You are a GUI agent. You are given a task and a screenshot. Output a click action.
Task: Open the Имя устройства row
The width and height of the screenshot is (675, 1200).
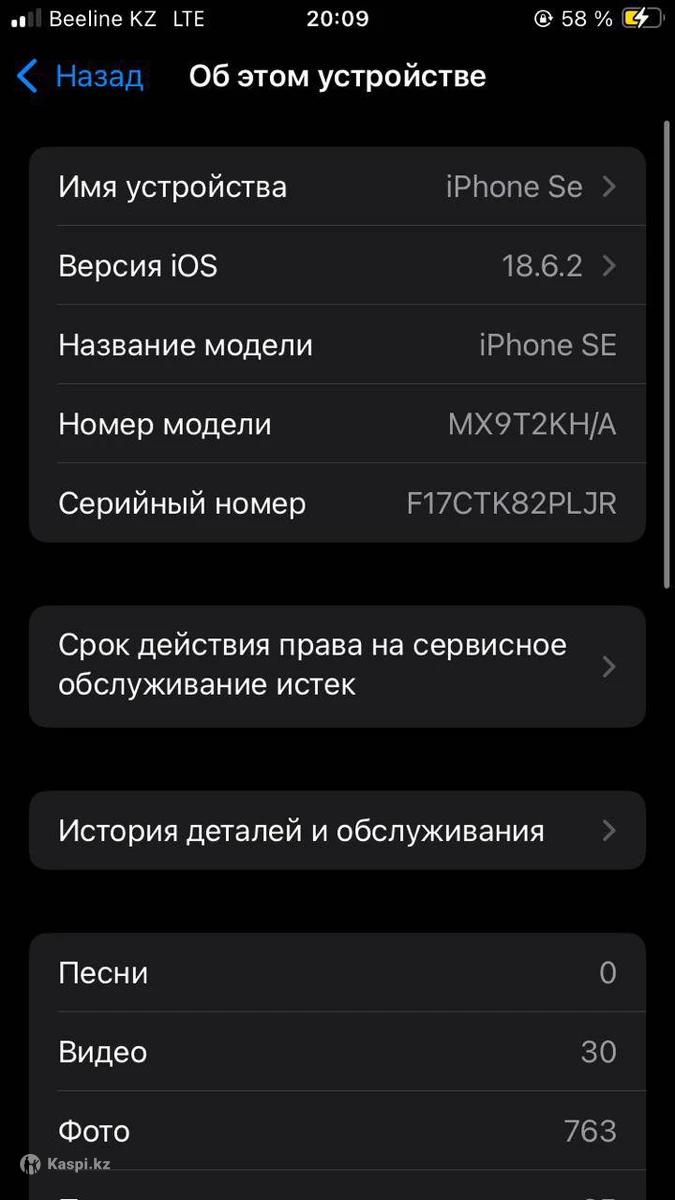(x=337, y=187)
